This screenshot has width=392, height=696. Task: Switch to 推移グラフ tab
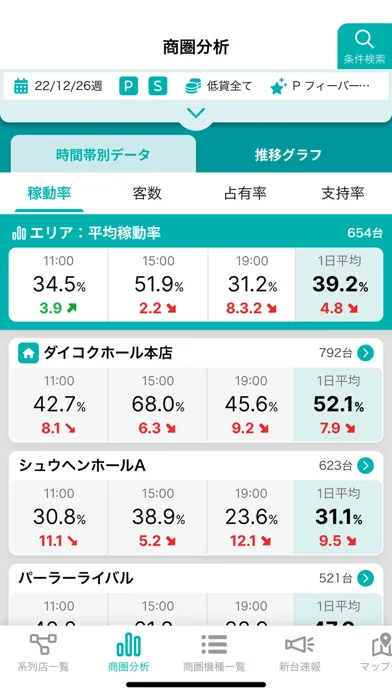click(x=288, y=154)
